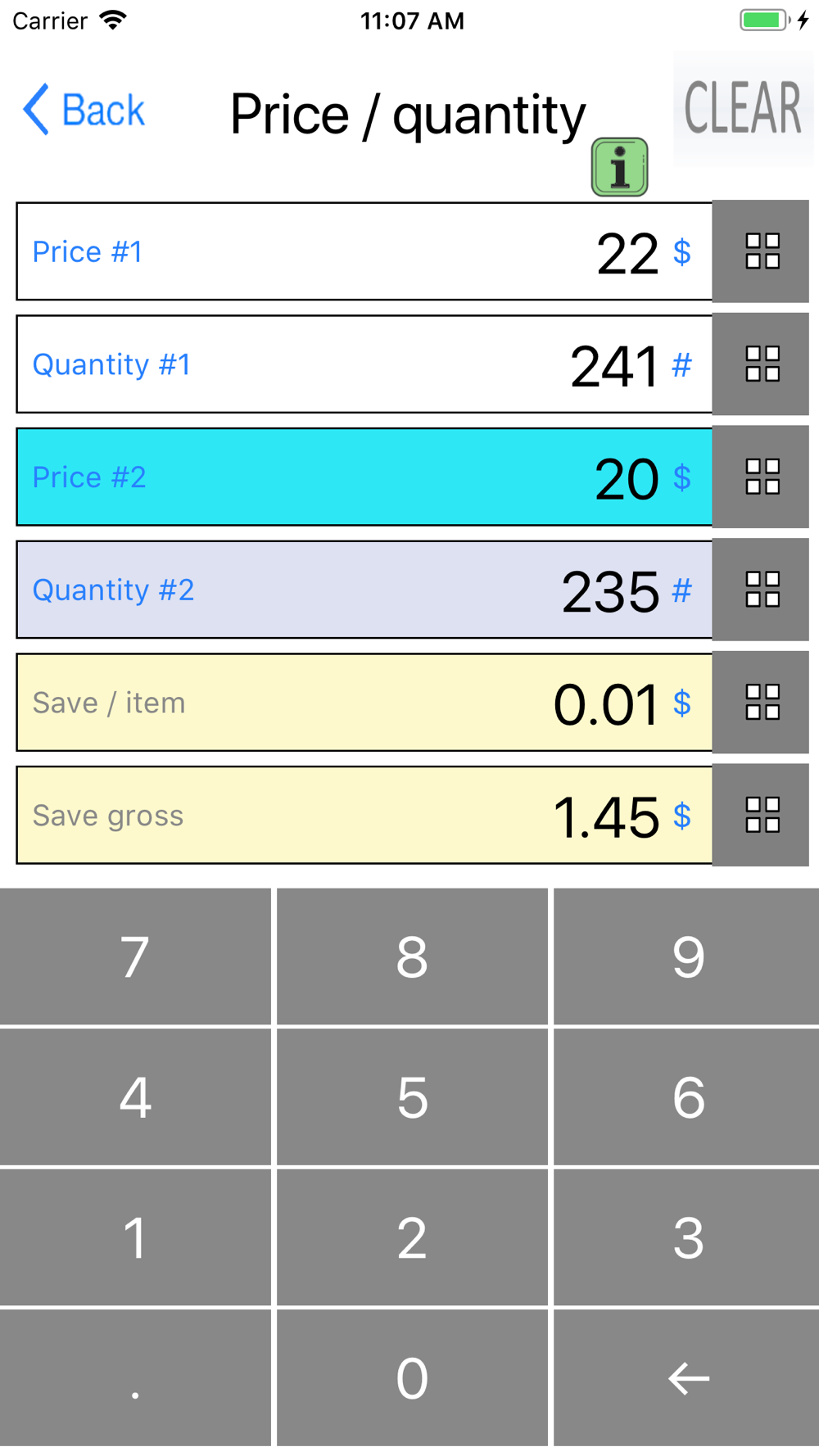Select the Quantity #1 field
Screen dimensions: 819x1456
coord(364,364)
